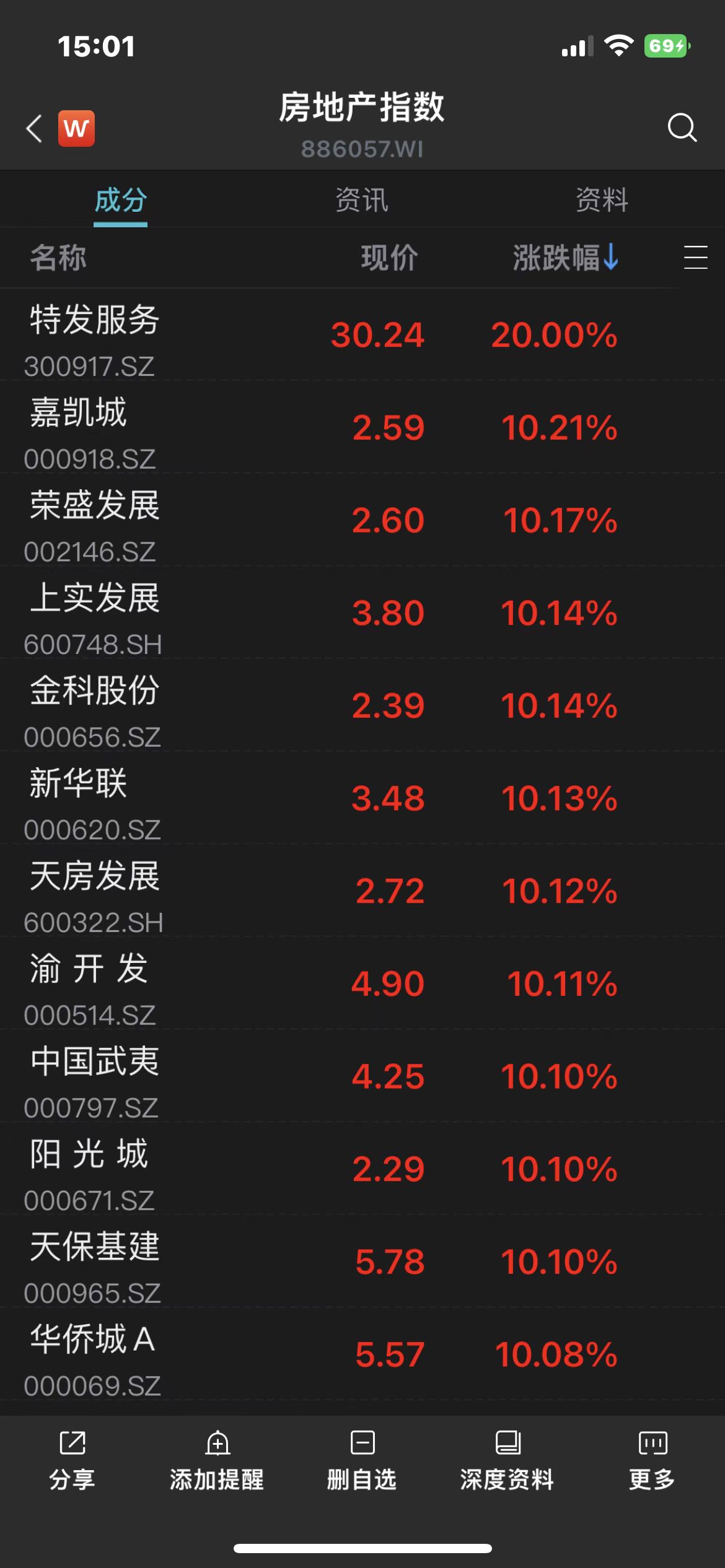Viewport: 725px width, 1568px height.
Task: Switch to the 资料 tab
Action: [x=602, y=200]
